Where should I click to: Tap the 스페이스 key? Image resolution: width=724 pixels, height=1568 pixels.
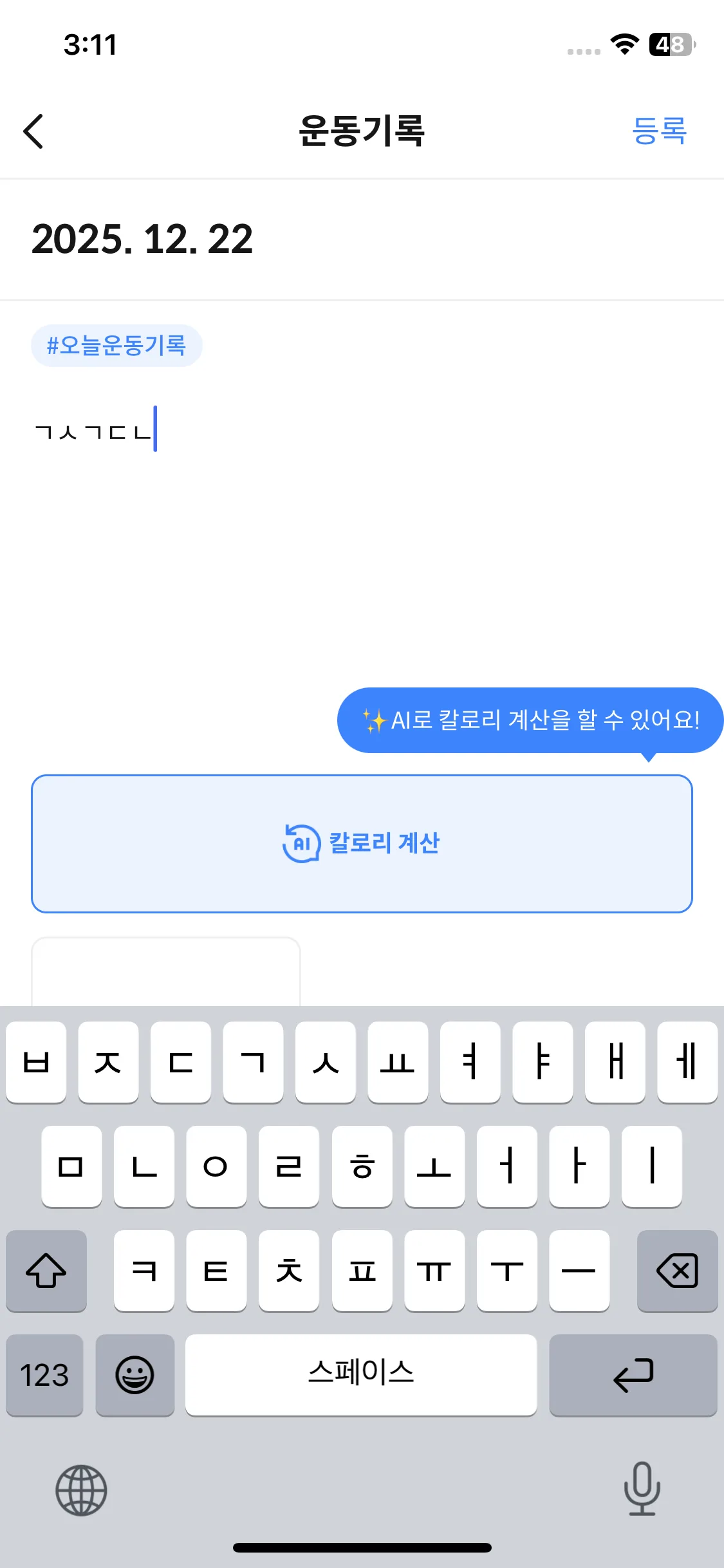360,1375
